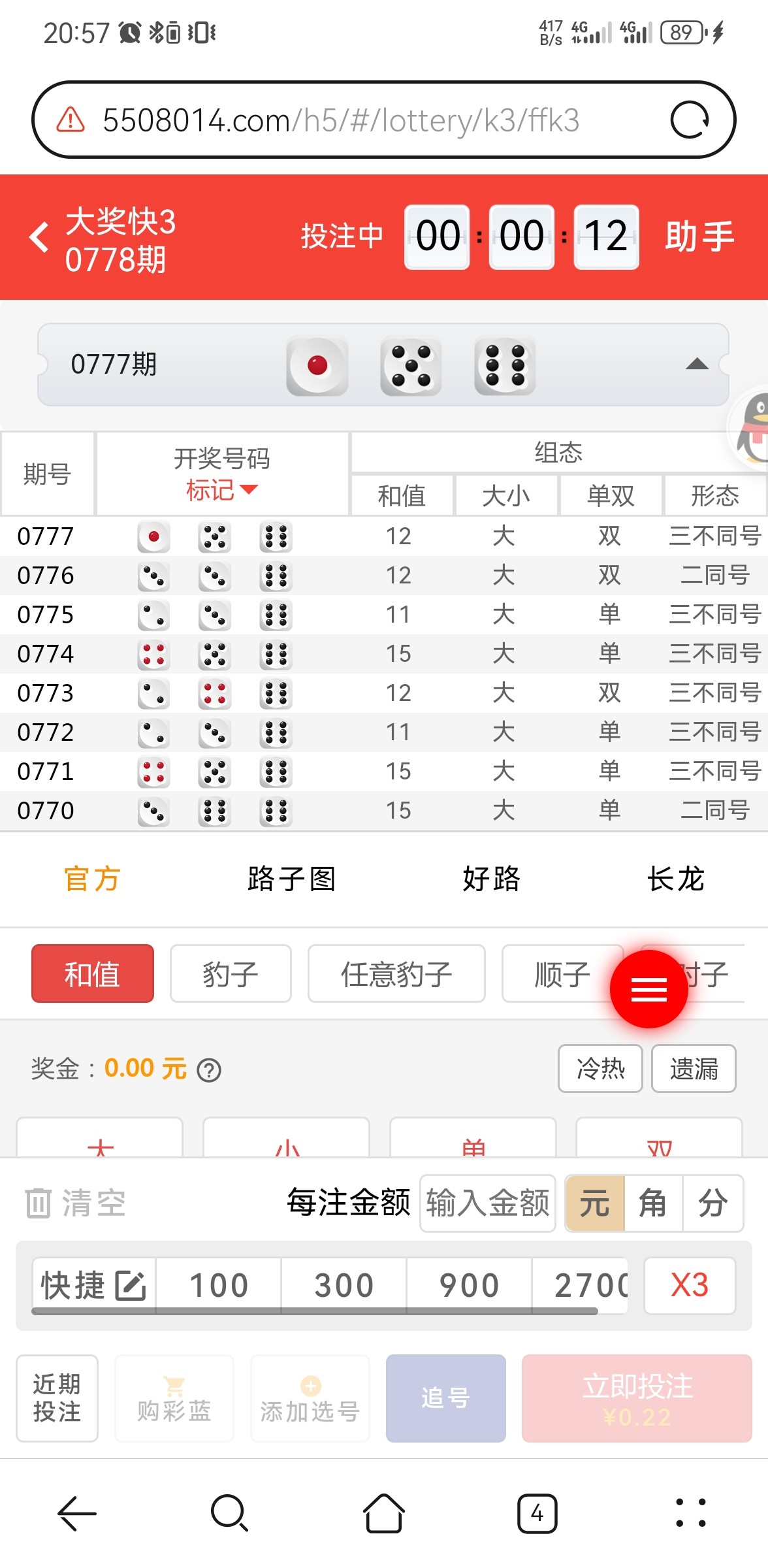Screen dimensions: 768x1568
Task: Open the 助手 helper
Action: click(699, 237)
